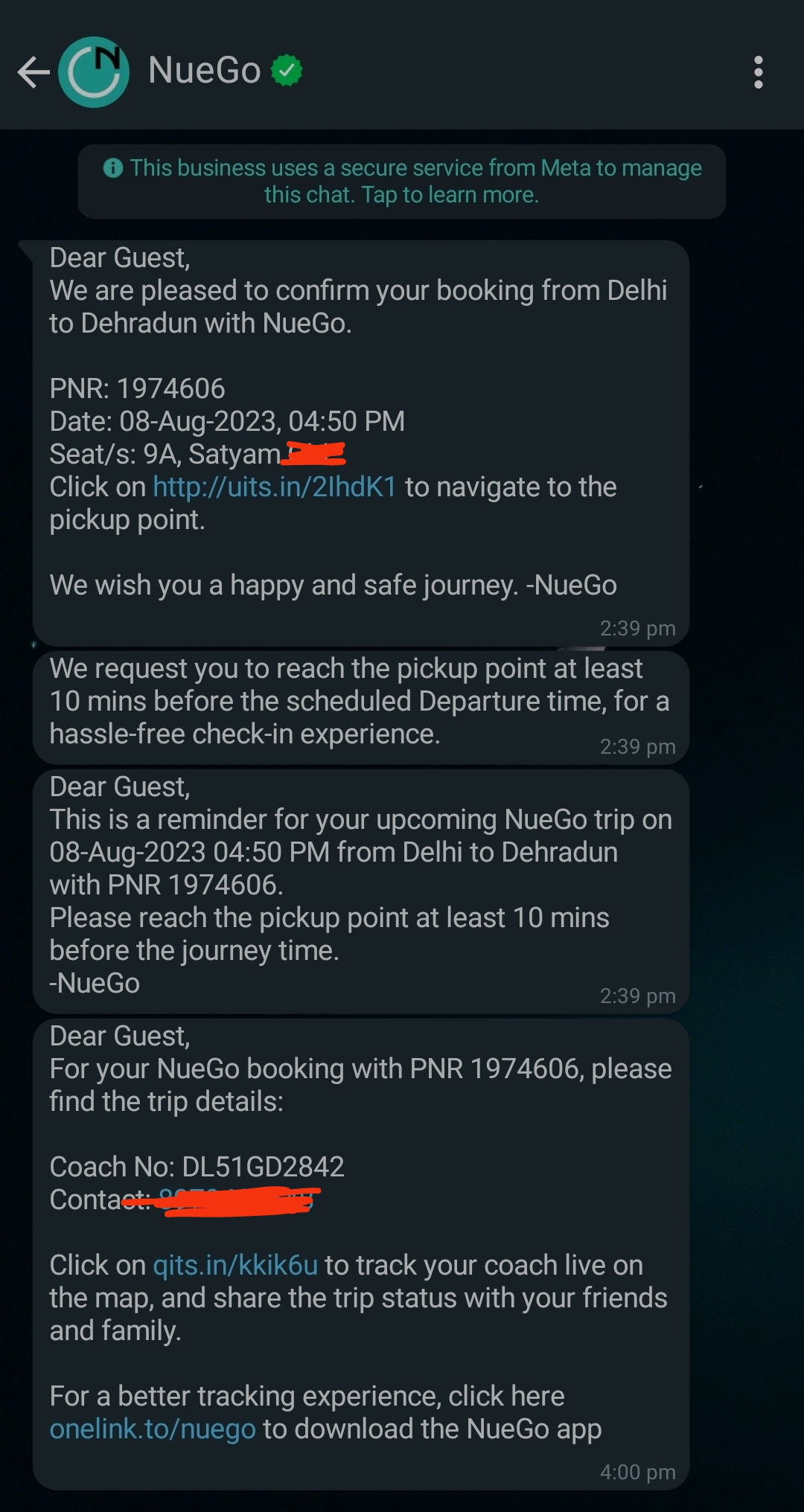Open NueGo business profile from header
Viewport: 804px width, 1512px height.
(x=205, y=71)
